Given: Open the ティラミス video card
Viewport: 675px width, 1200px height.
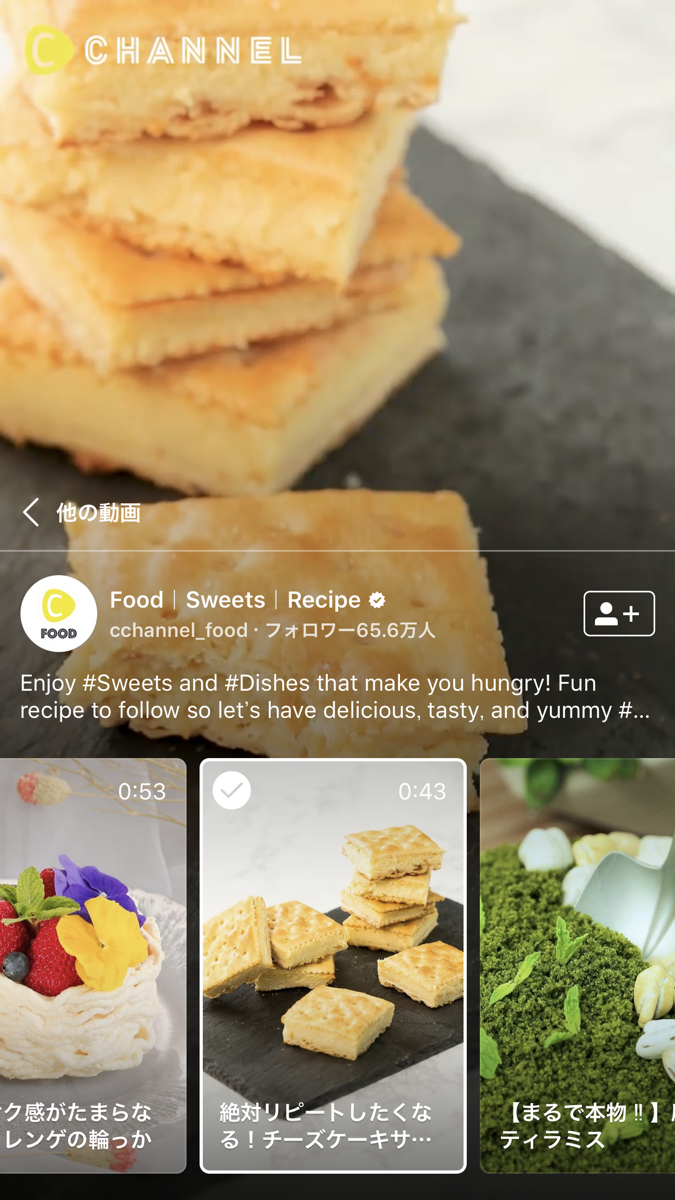Looking at the screenshot, I should click(x=578, y=965).
